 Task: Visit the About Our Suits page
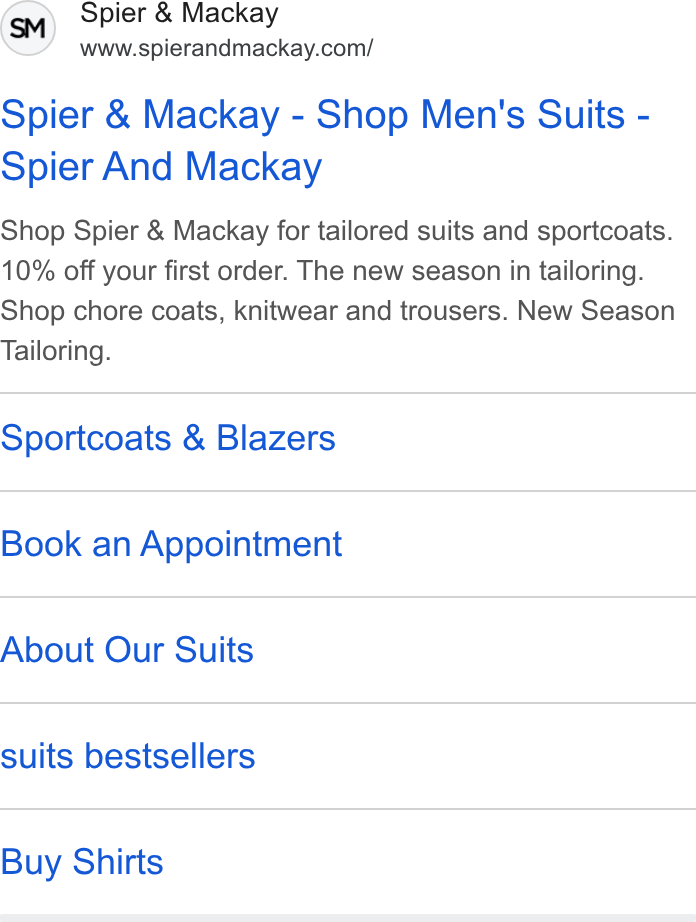(x=127, y=650)
